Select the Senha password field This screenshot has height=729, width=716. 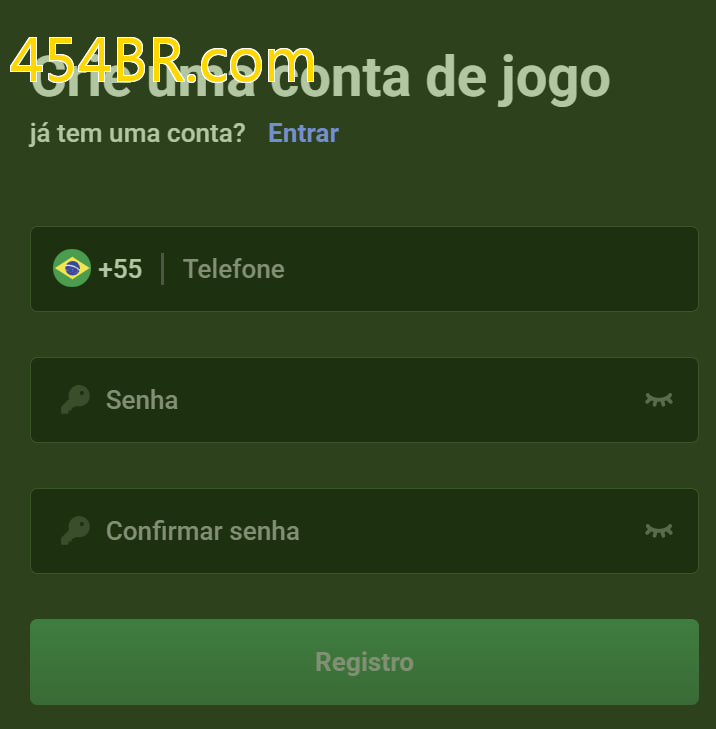(360, 400)
